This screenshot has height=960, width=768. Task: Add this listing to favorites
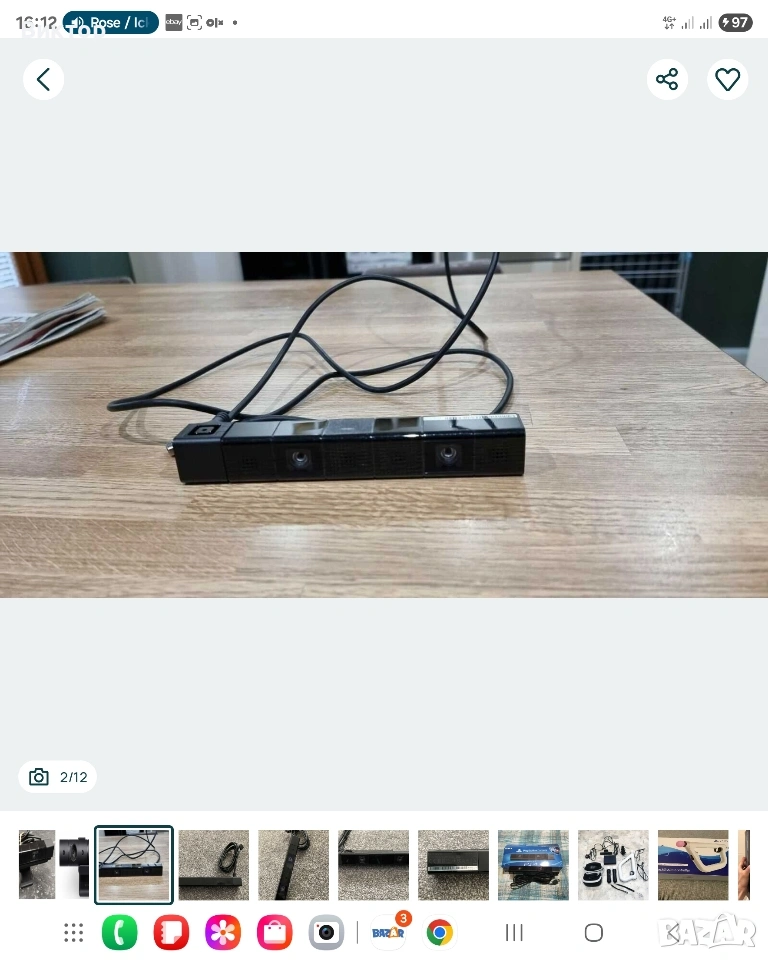tap(728, 80)
